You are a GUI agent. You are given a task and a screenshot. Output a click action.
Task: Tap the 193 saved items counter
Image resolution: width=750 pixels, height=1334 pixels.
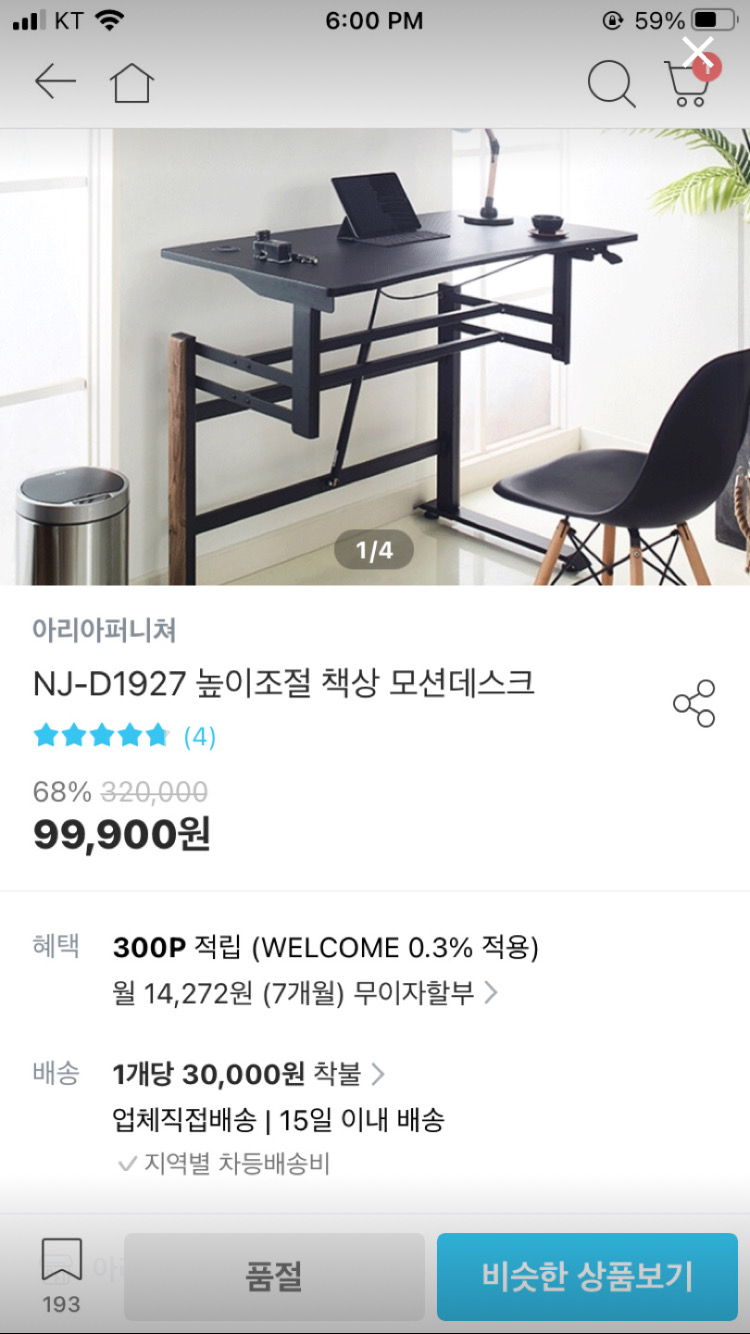click(62, 1304)
